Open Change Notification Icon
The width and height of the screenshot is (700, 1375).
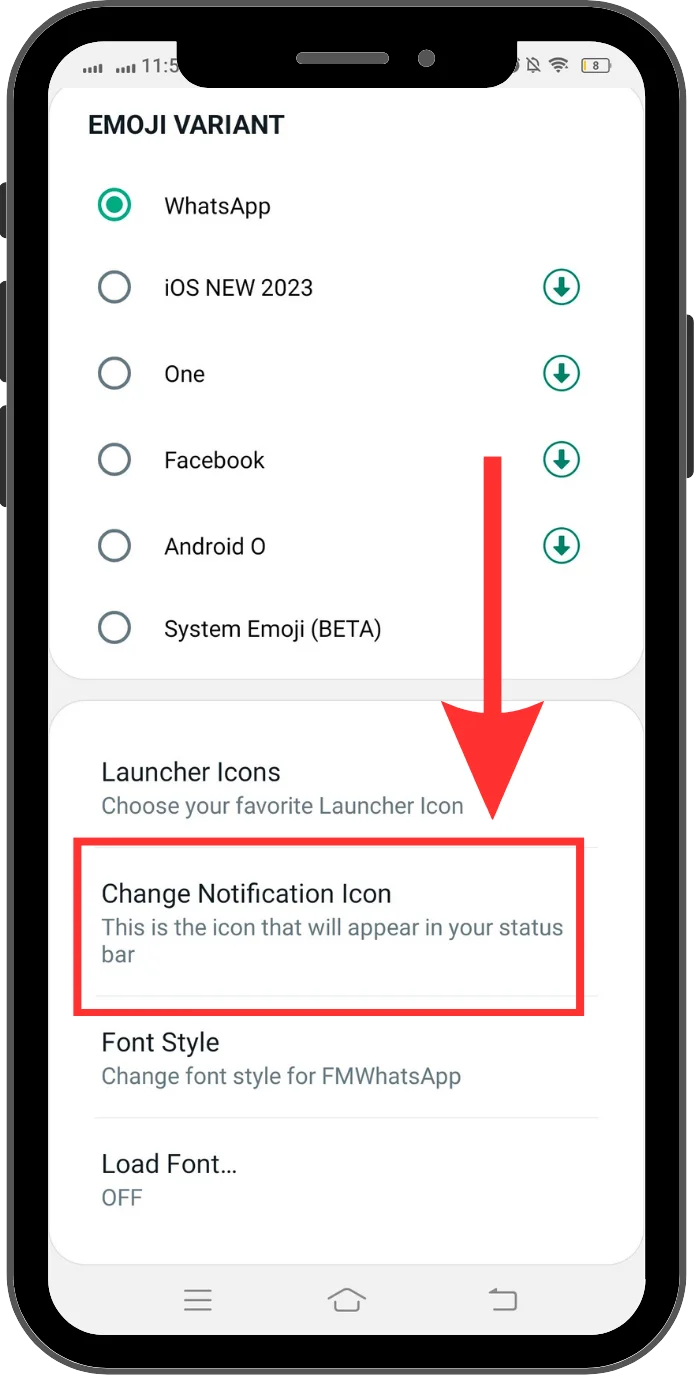(330, 922)
